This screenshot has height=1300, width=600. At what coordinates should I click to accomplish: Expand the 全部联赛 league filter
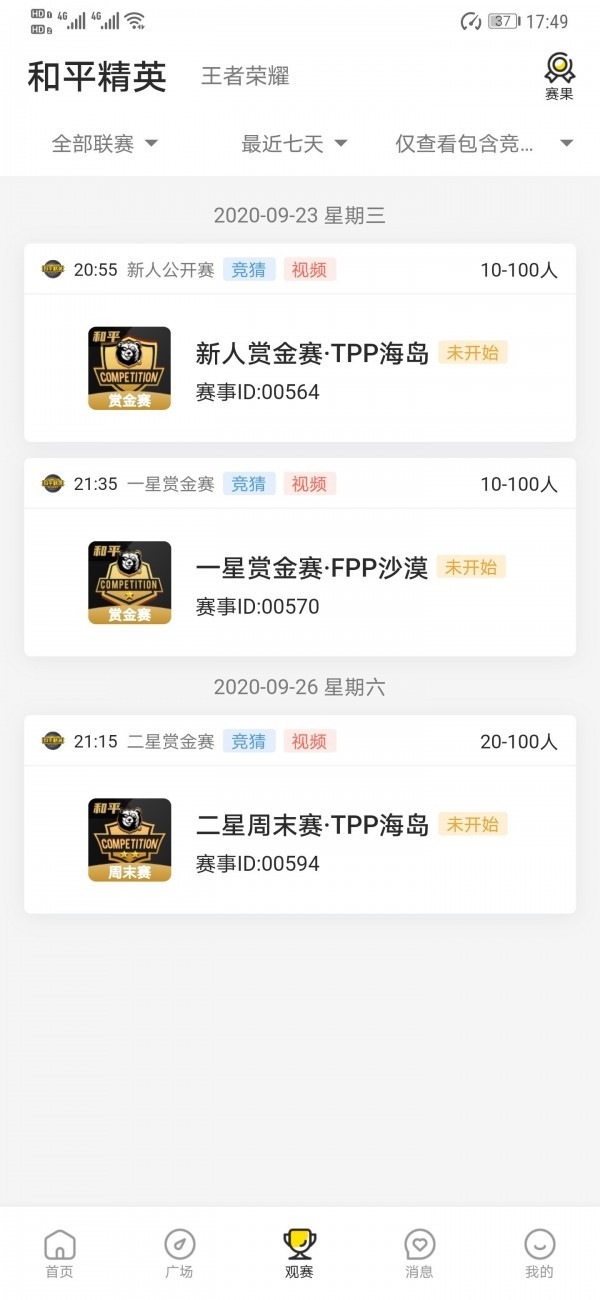pyautogui.click(x=104, y=144)
